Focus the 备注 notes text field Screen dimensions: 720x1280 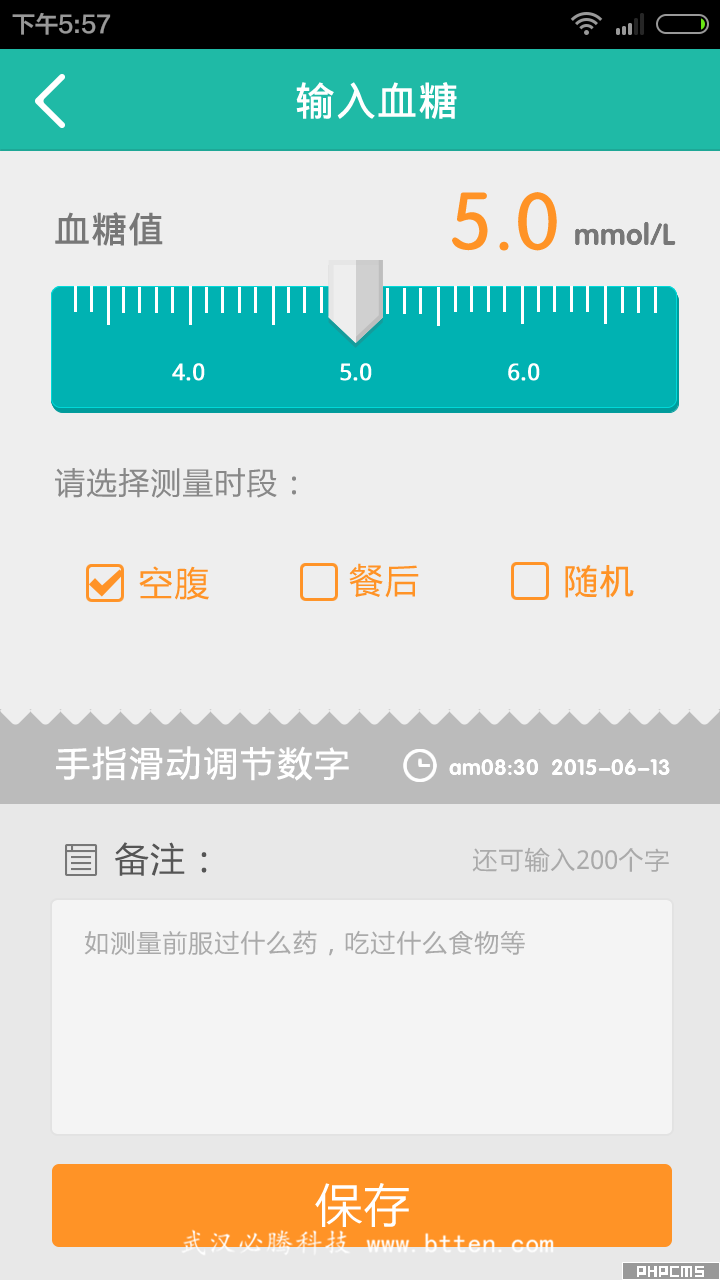361,1016
